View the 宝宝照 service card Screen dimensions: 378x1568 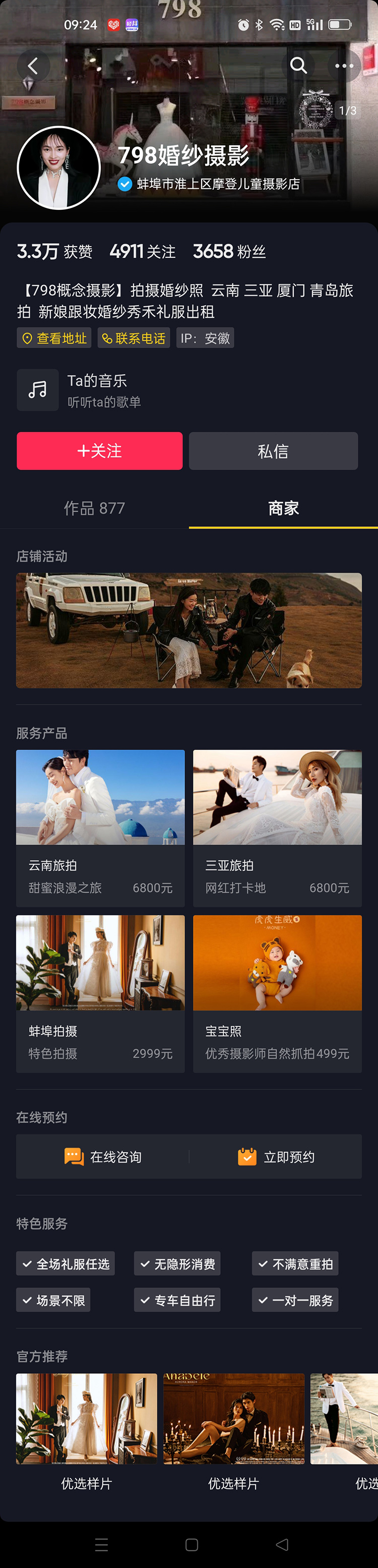tap(277, 993)
